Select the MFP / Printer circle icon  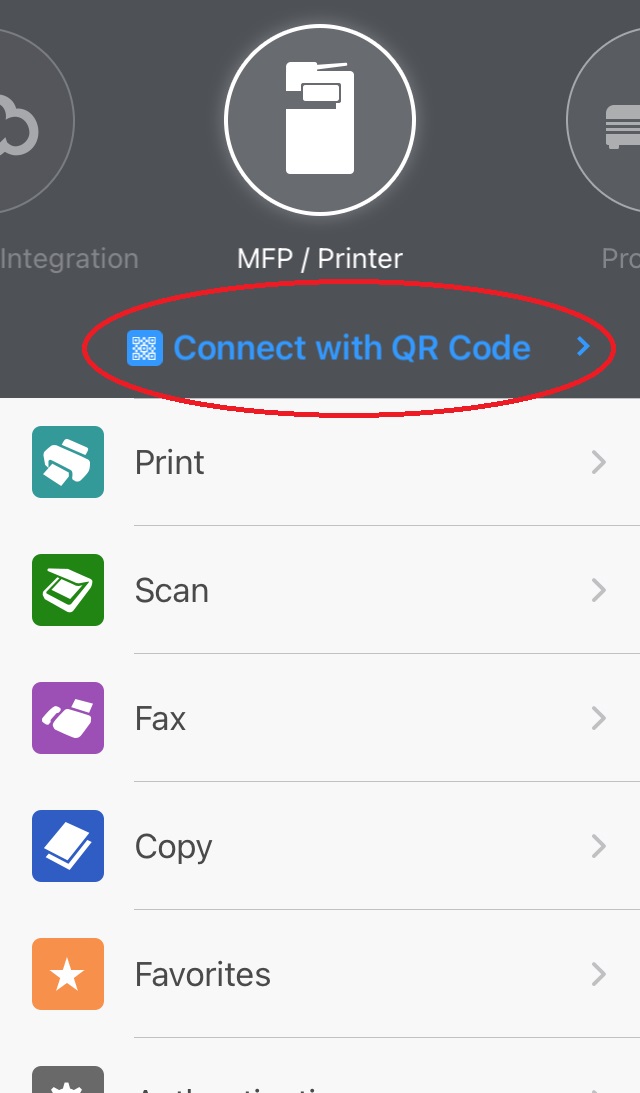click(320, 120)
